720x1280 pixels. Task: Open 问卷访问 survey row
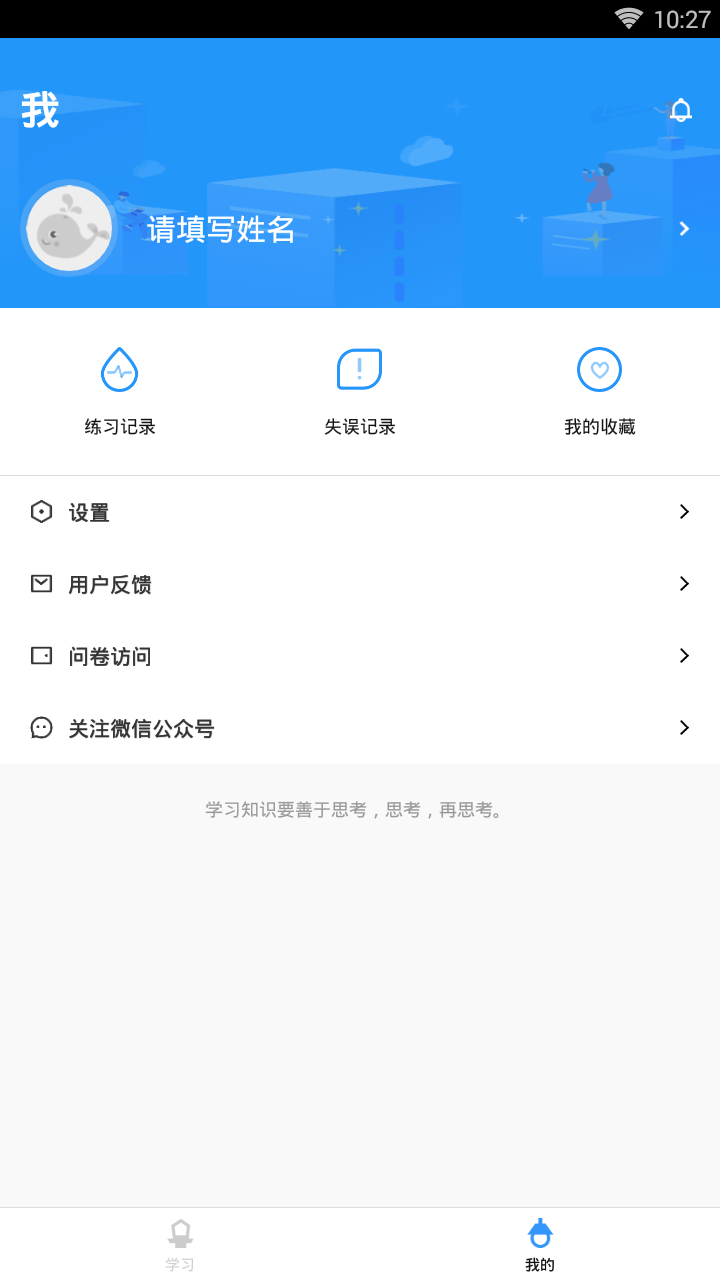click(x=360, y=656)
